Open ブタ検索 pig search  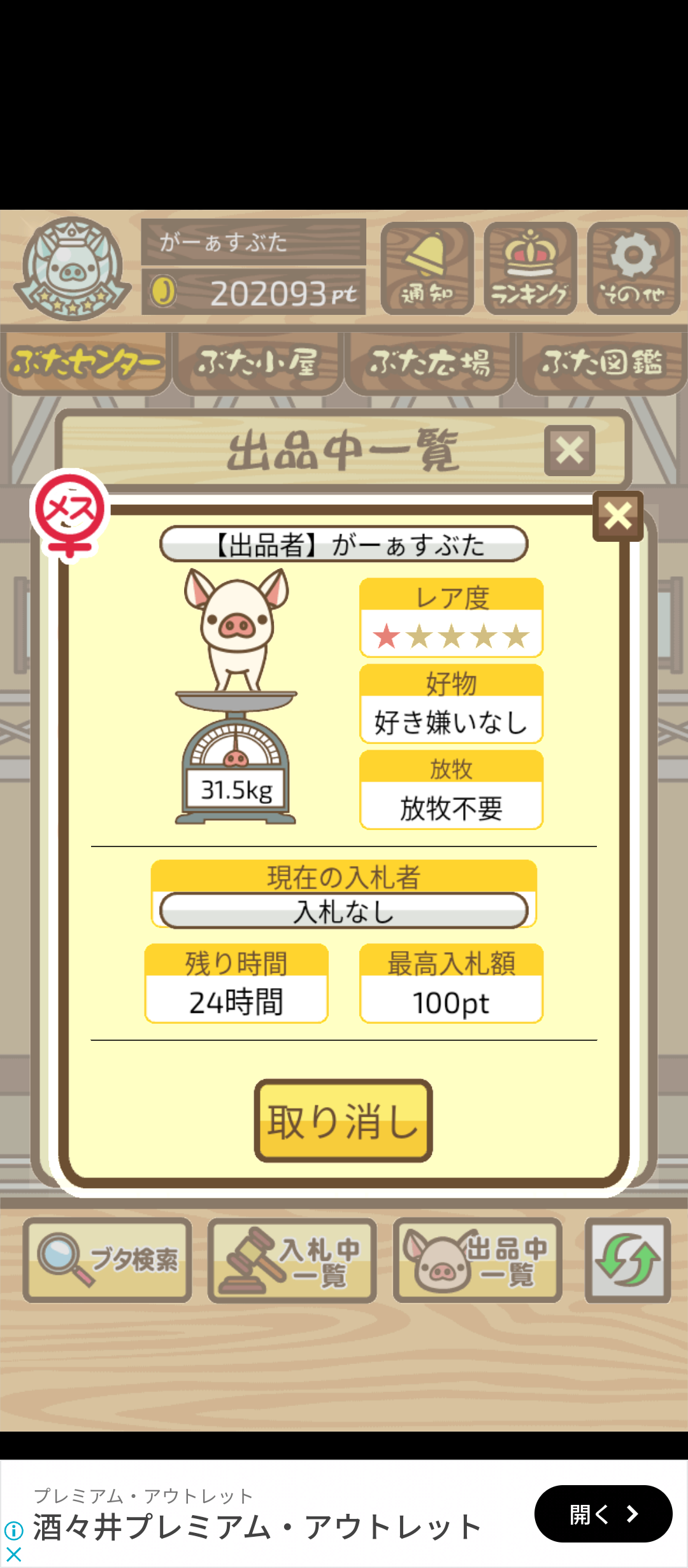107,1259
